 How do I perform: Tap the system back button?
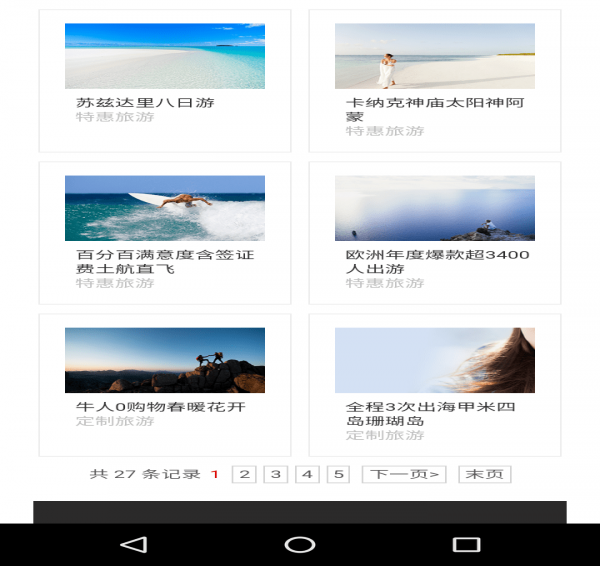[x=133, y=544]
